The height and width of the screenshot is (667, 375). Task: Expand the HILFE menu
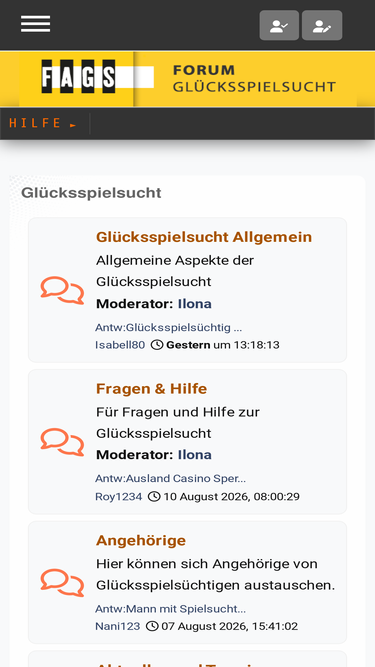coord(43,123)
